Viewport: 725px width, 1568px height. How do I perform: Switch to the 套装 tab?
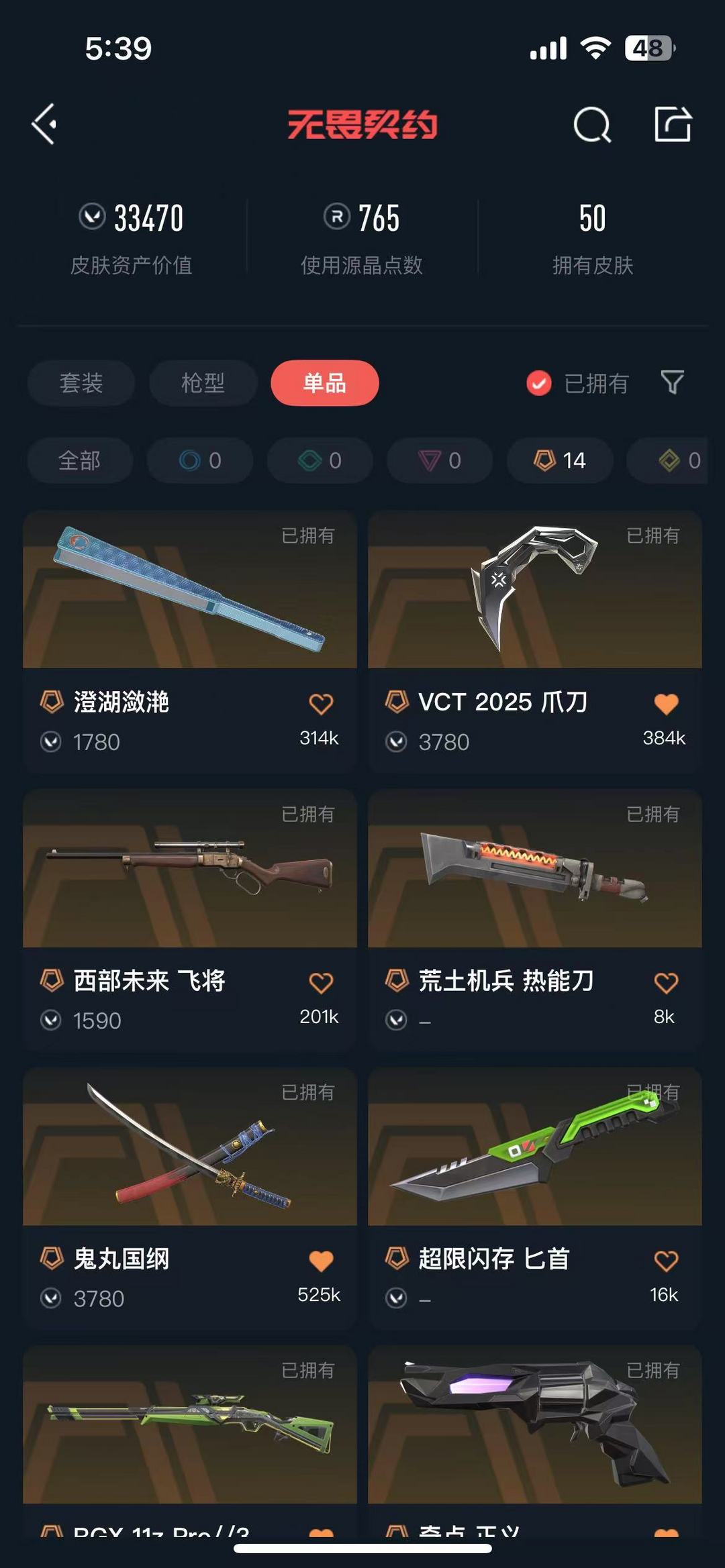[81, 383]
